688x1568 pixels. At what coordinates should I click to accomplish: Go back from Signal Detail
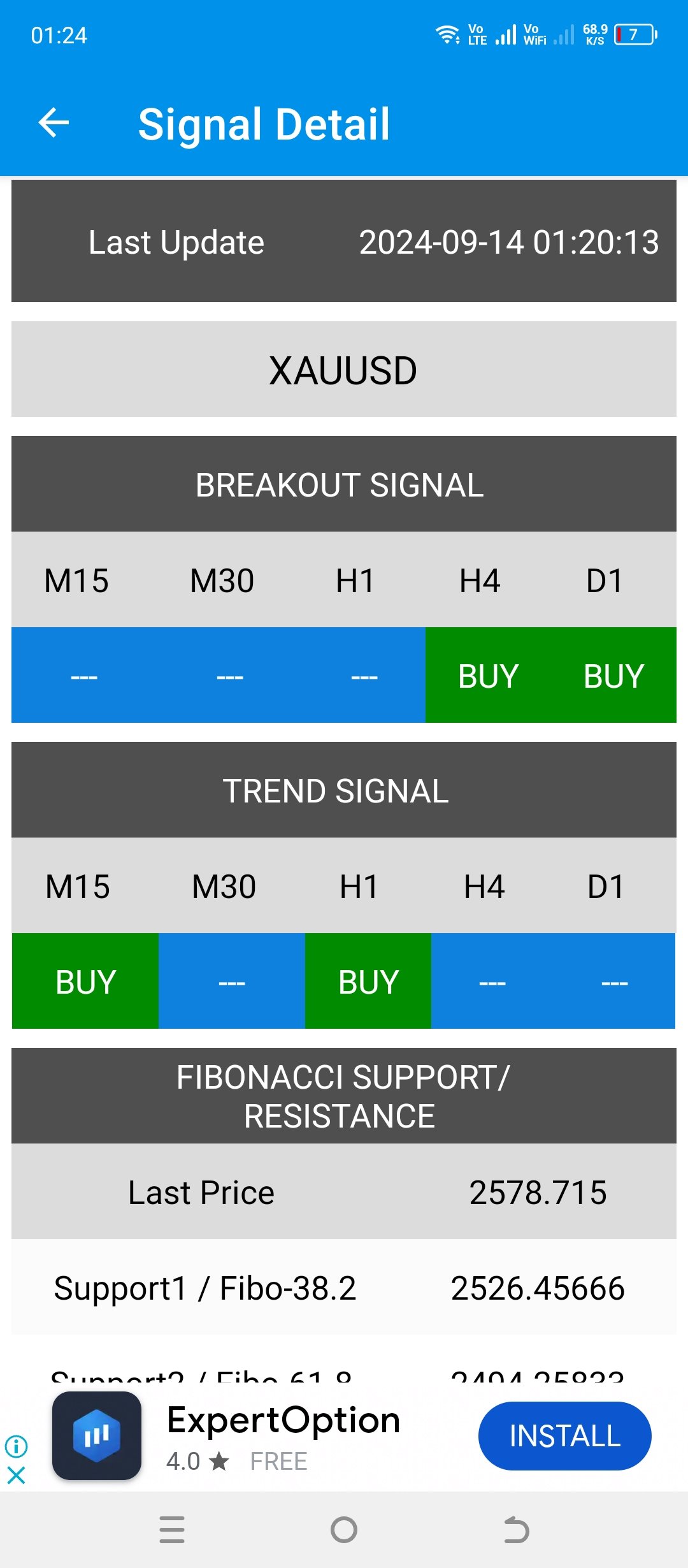[54, 123]
